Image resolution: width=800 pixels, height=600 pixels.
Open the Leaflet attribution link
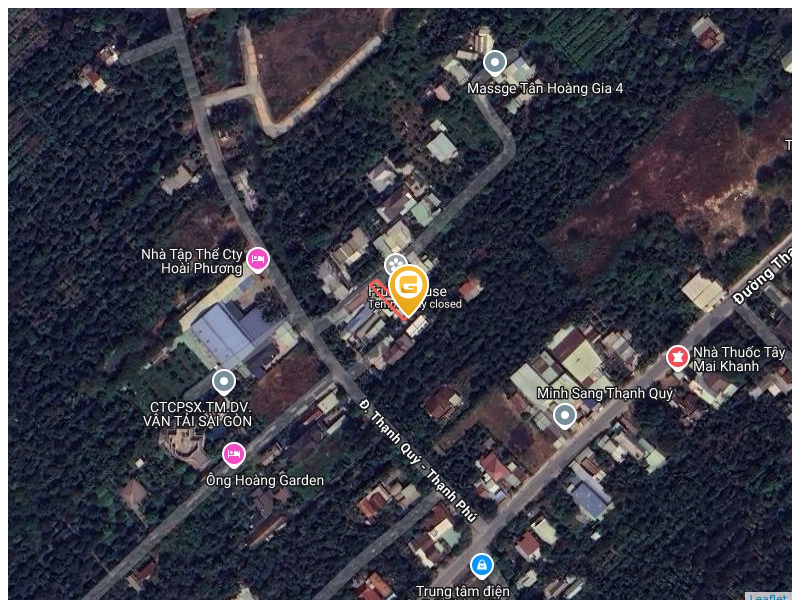pyautogui.click(x=768, y=597)
